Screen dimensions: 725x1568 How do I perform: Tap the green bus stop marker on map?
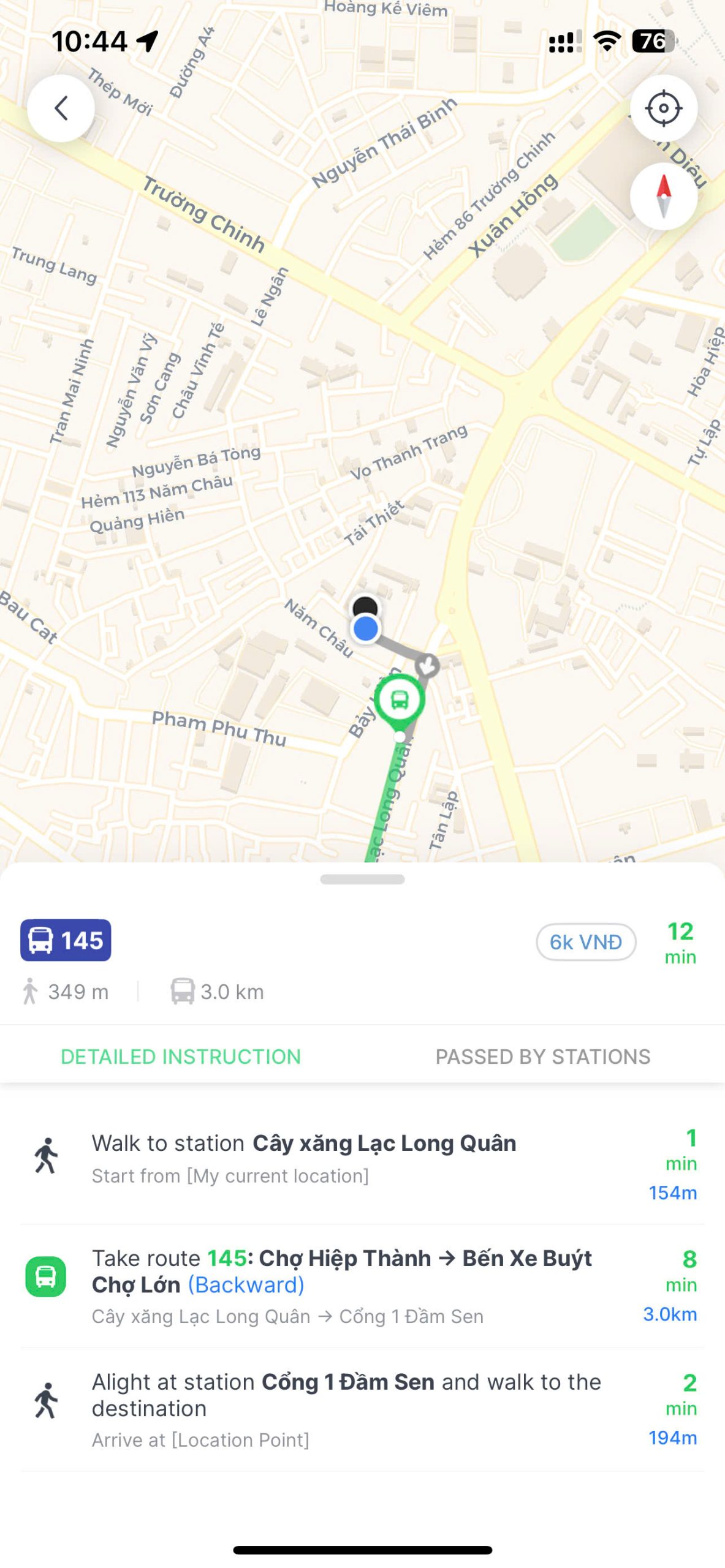point(400,699)
